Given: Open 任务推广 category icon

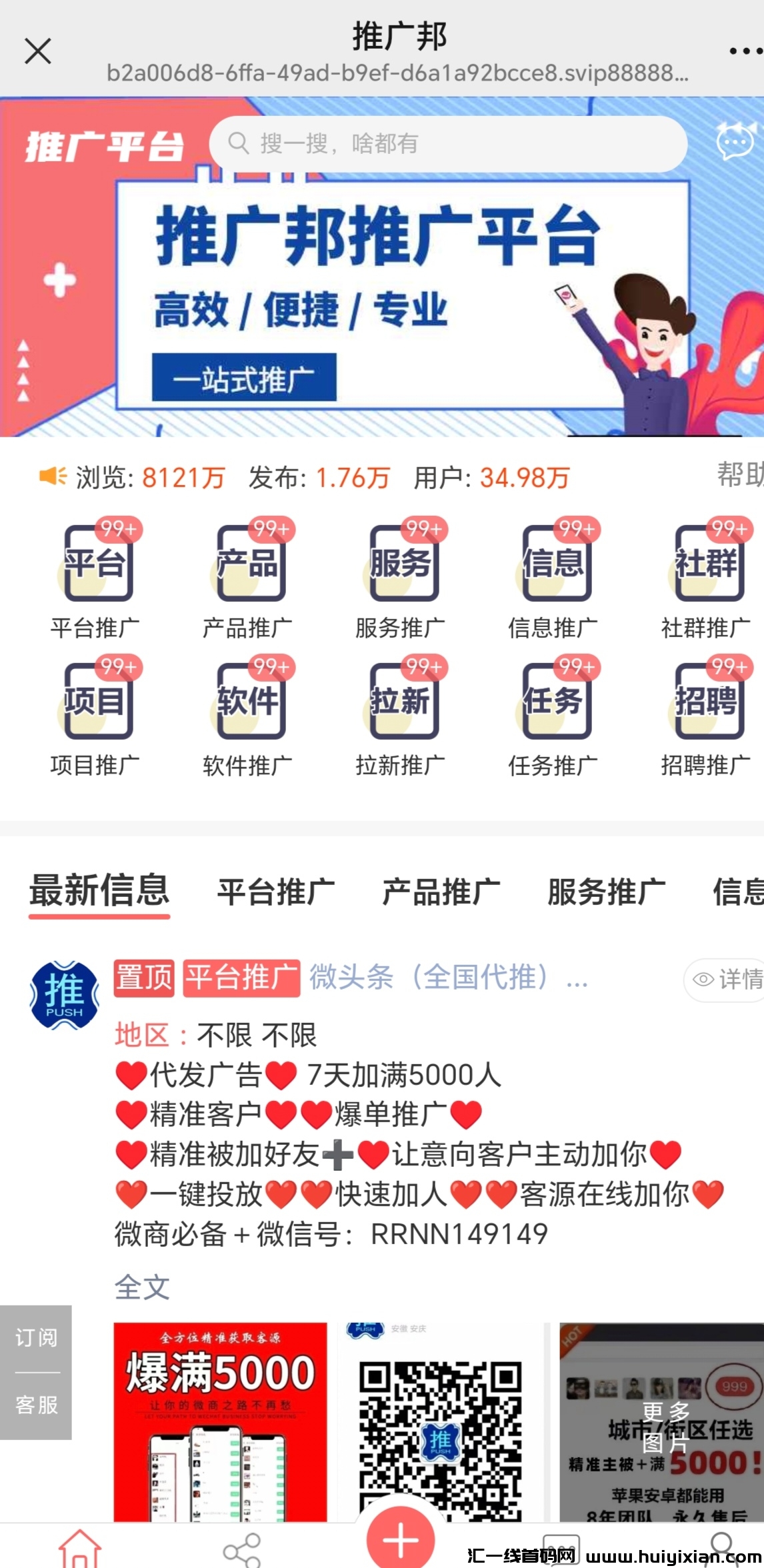Looking at the screenshot, I should coord(553,701).
